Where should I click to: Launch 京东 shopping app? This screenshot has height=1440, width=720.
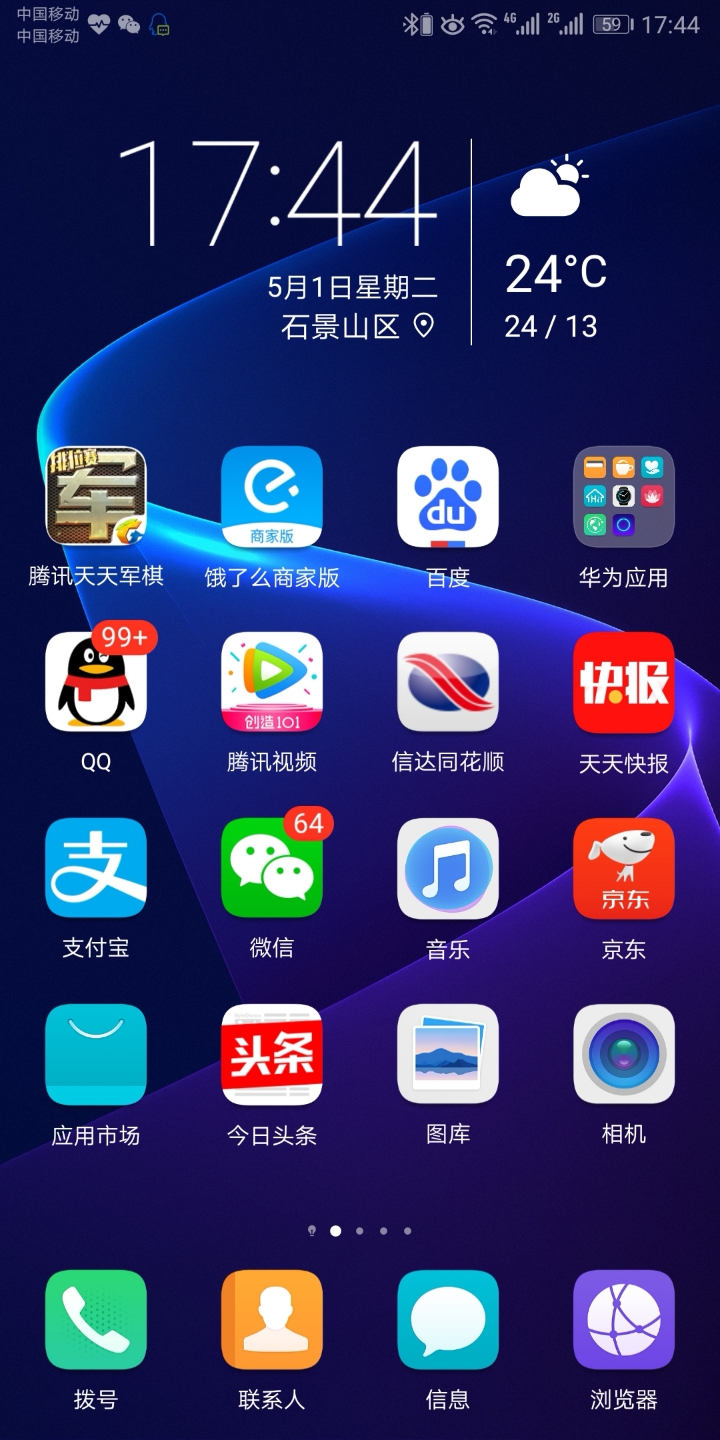click(624, 868)
